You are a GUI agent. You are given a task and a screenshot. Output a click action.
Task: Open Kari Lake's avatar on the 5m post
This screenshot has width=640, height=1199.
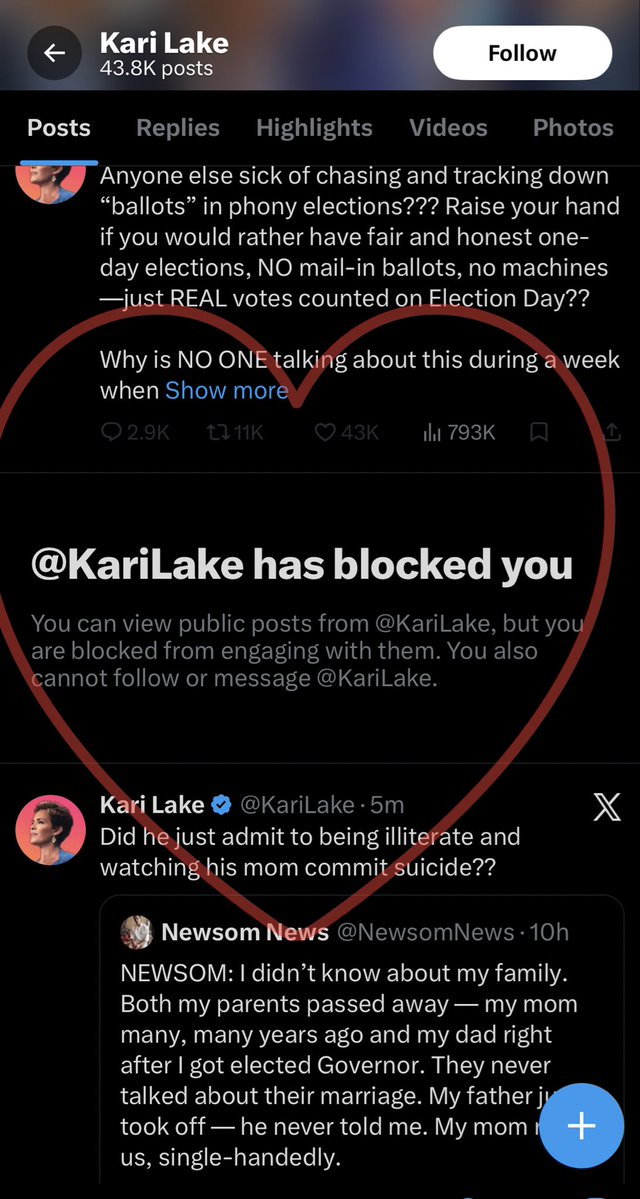[x=51, y=830]
